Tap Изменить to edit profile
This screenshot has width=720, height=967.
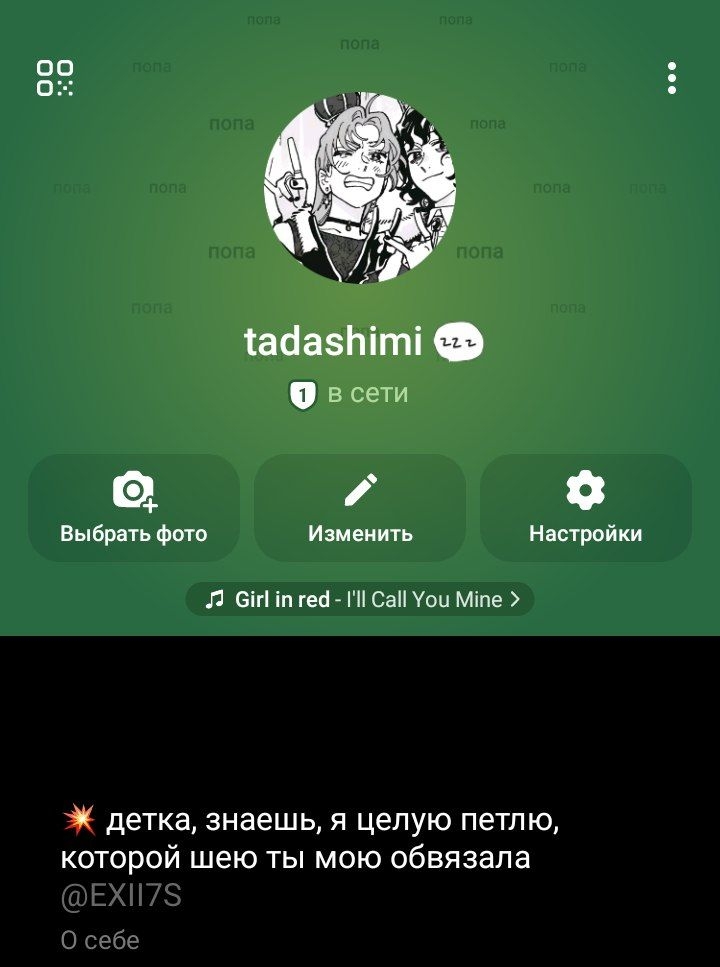coord(360,508)
